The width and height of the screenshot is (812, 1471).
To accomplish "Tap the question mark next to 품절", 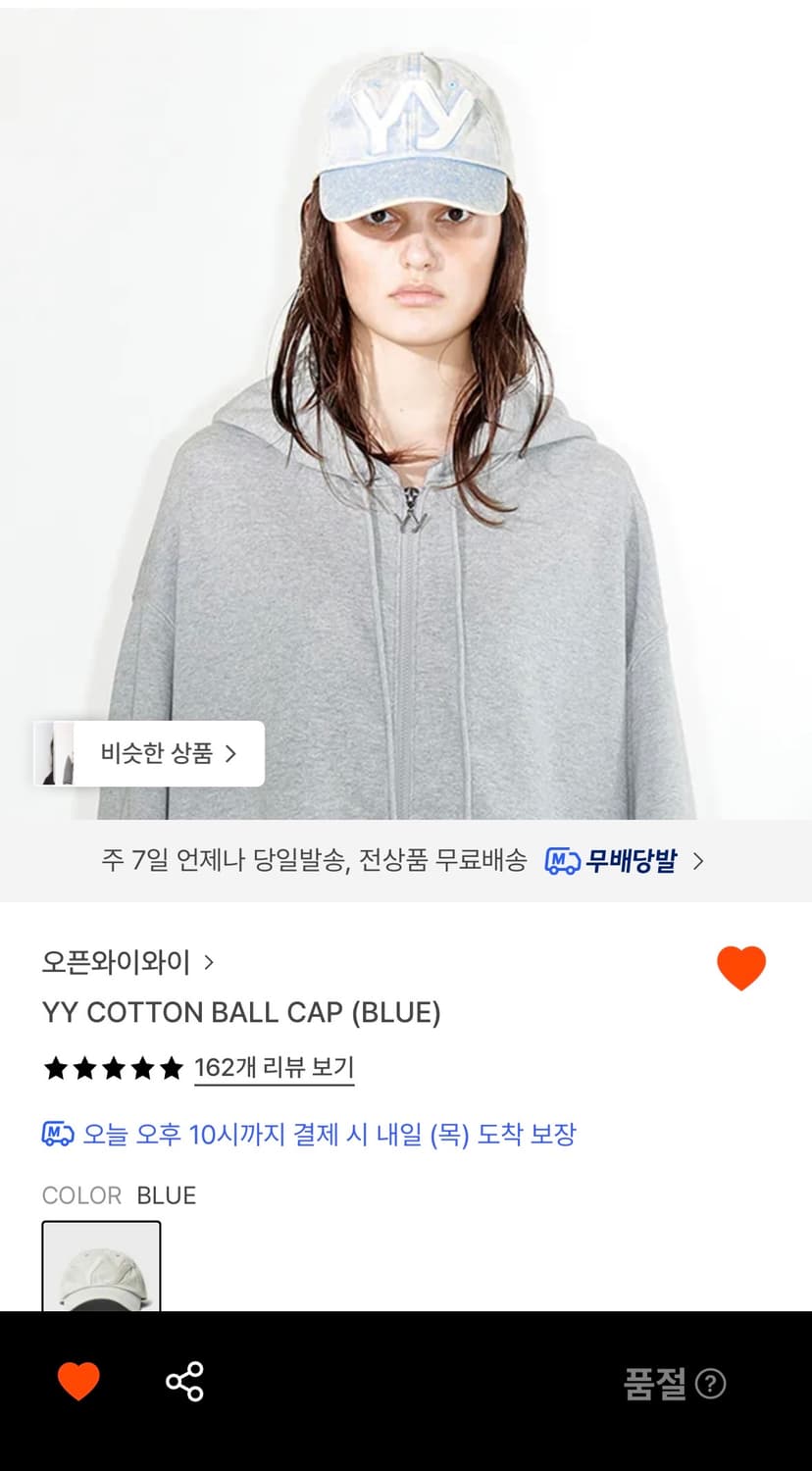I will click(x=709, y=1383).
